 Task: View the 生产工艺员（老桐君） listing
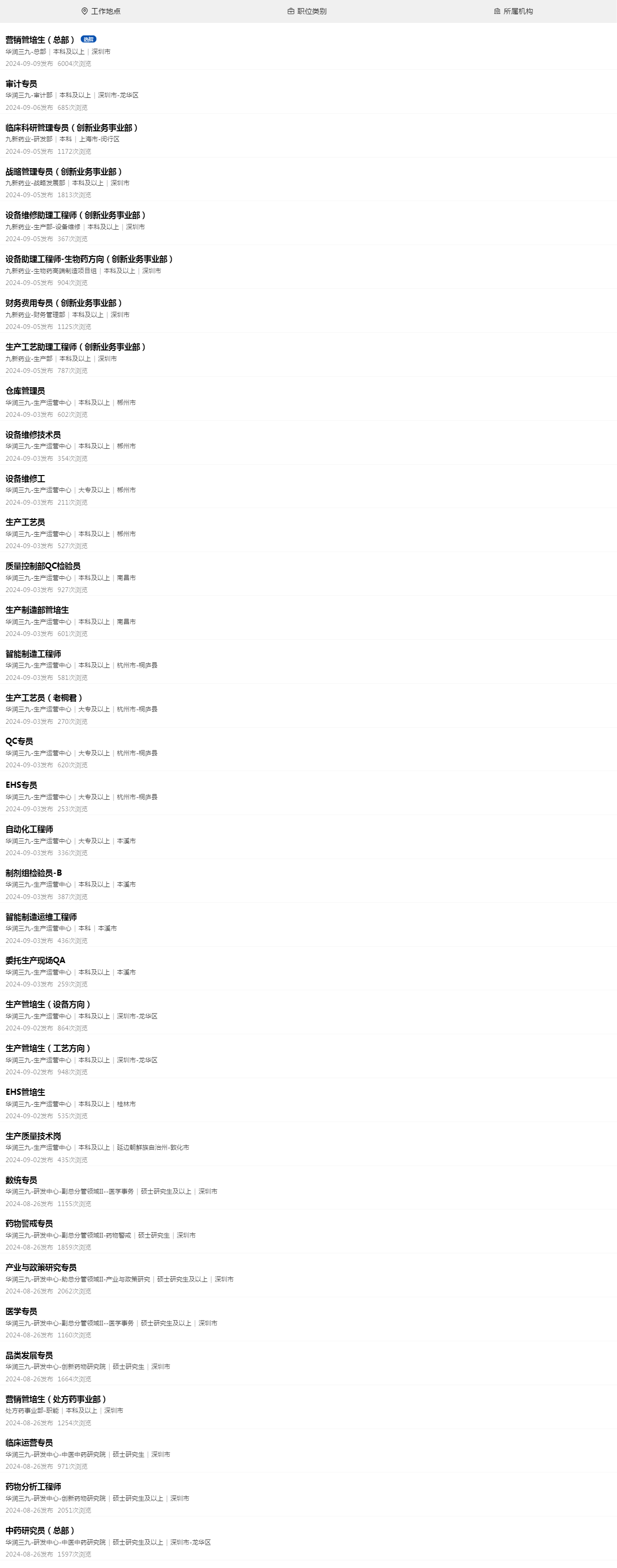tap(45, 698)
